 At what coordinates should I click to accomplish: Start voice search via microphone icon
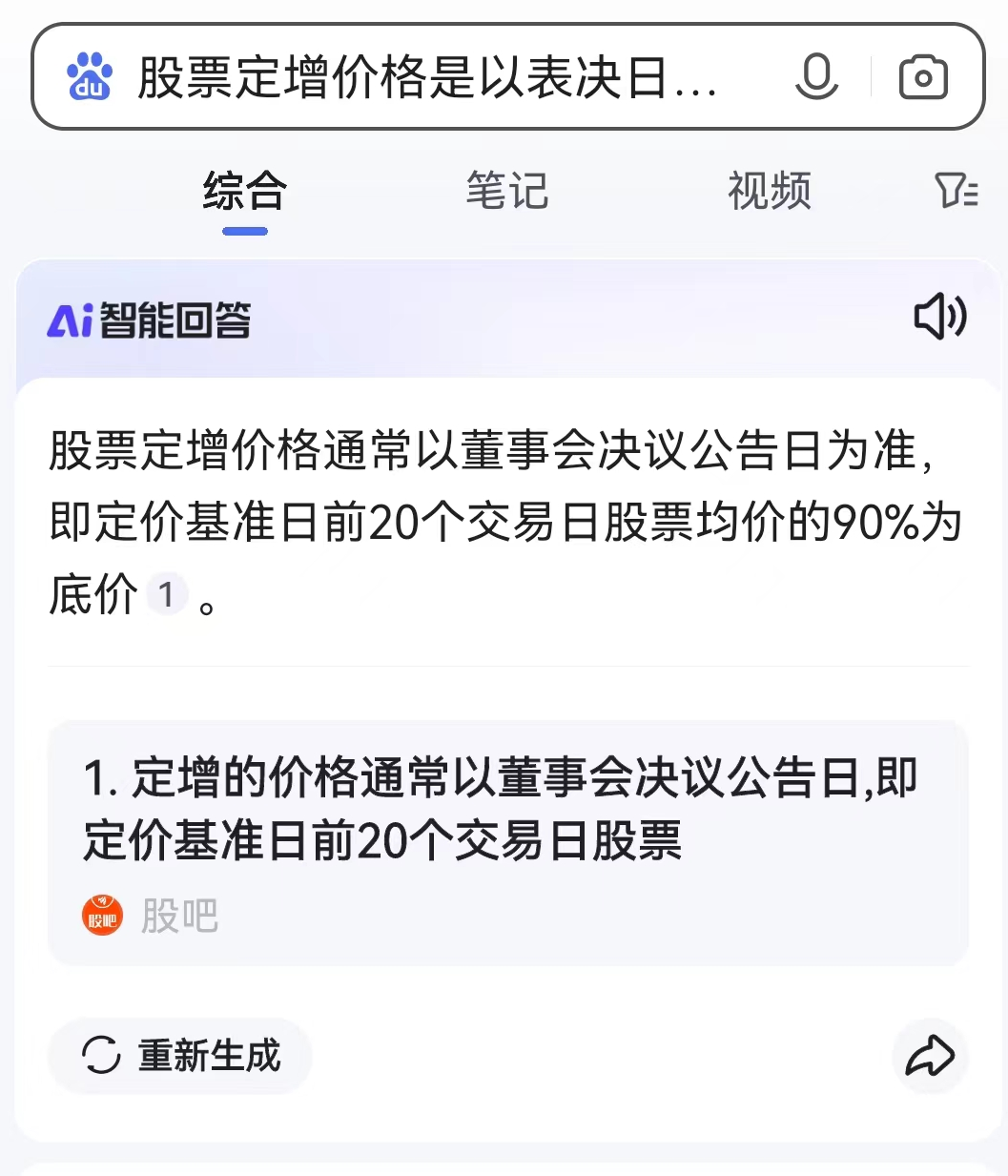[818, 75]
